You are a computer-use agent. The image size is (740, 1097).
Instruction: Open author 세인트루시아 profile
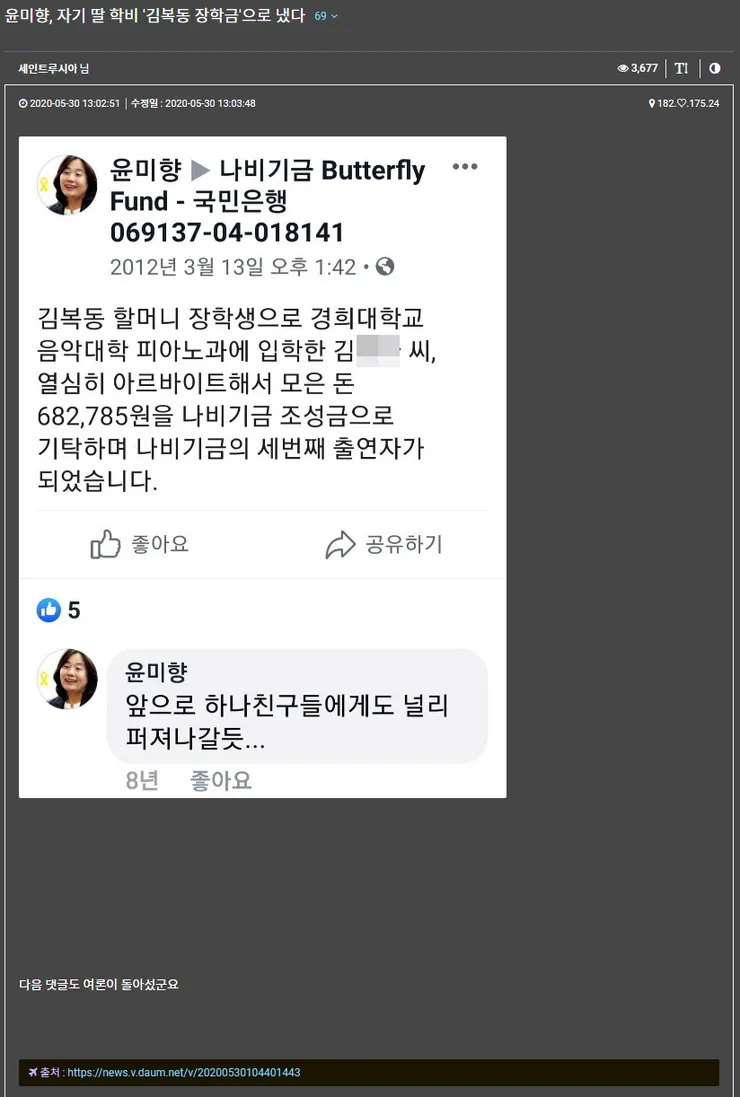(48, 69)
